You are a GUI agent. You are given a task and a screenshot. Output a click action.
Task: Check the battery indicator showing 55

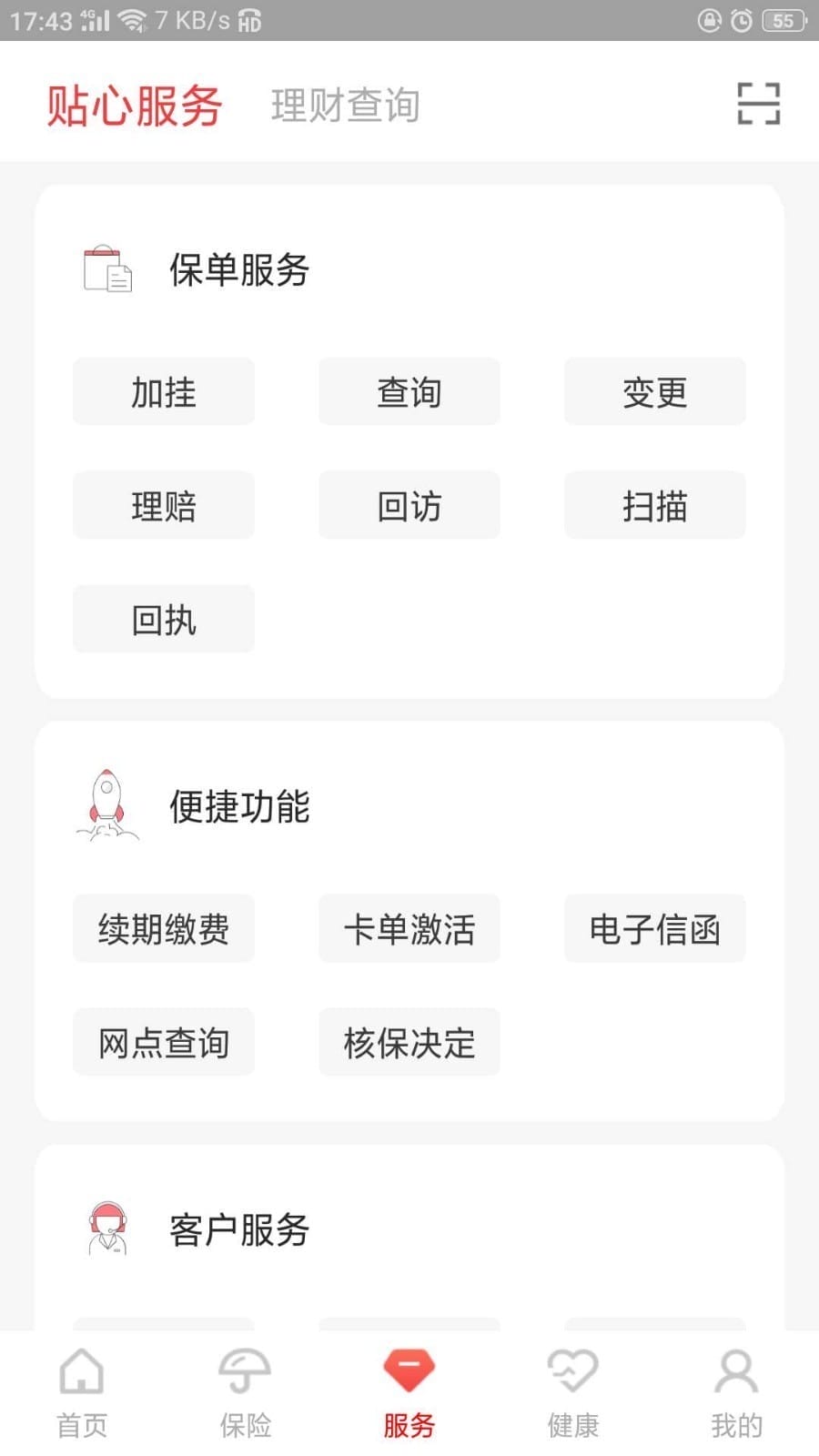point(780,20)
